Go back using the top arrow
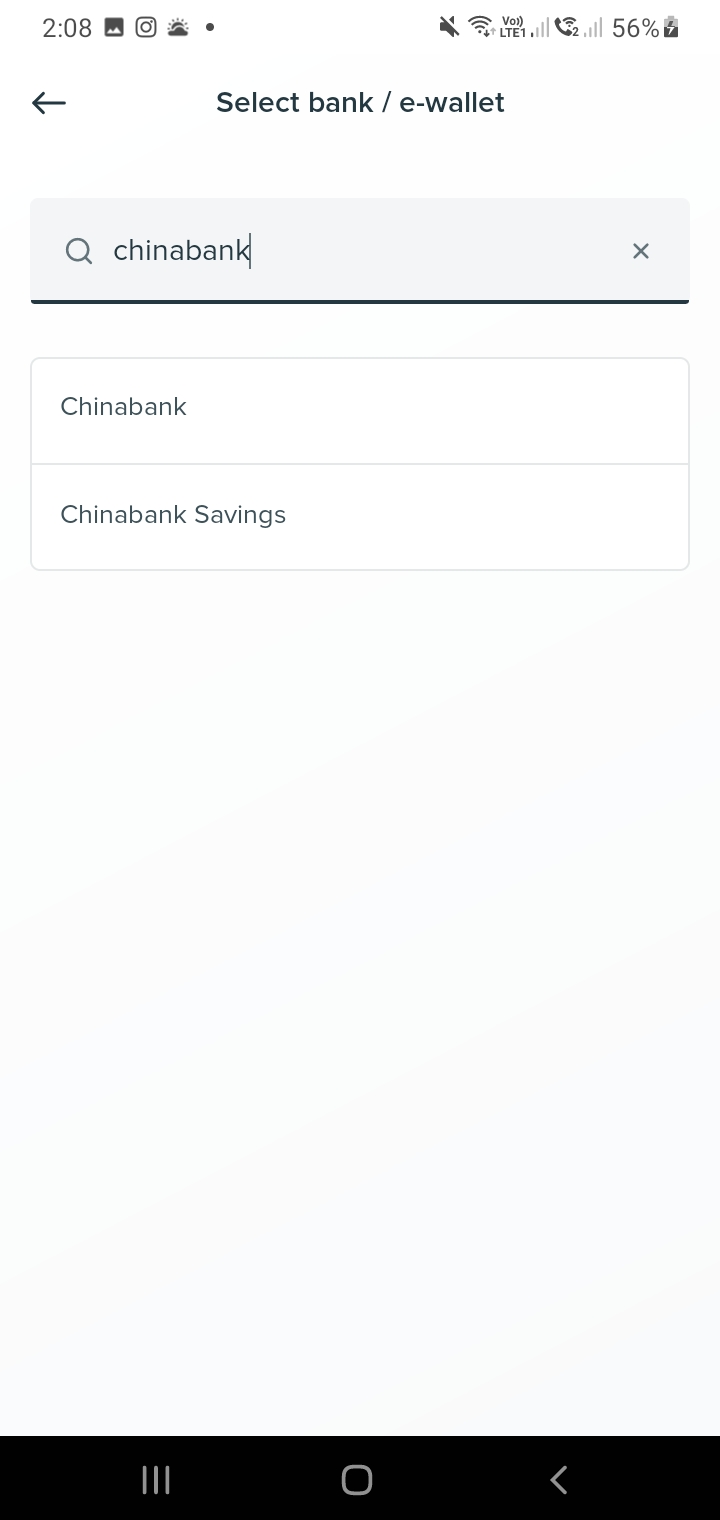 pyautogui.click(x=48, y=102)
